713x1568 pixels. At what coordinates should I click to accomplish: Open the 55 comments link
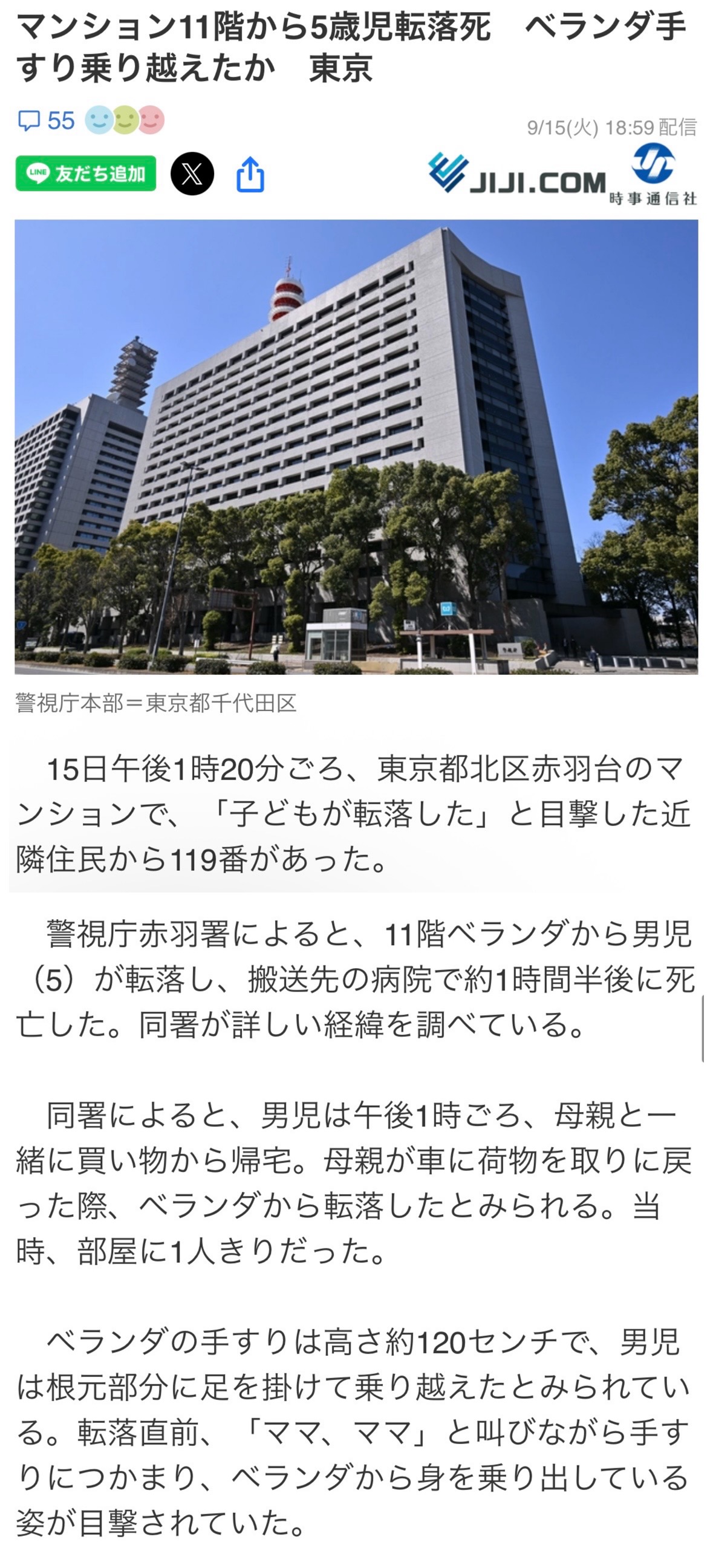(47, 120)
